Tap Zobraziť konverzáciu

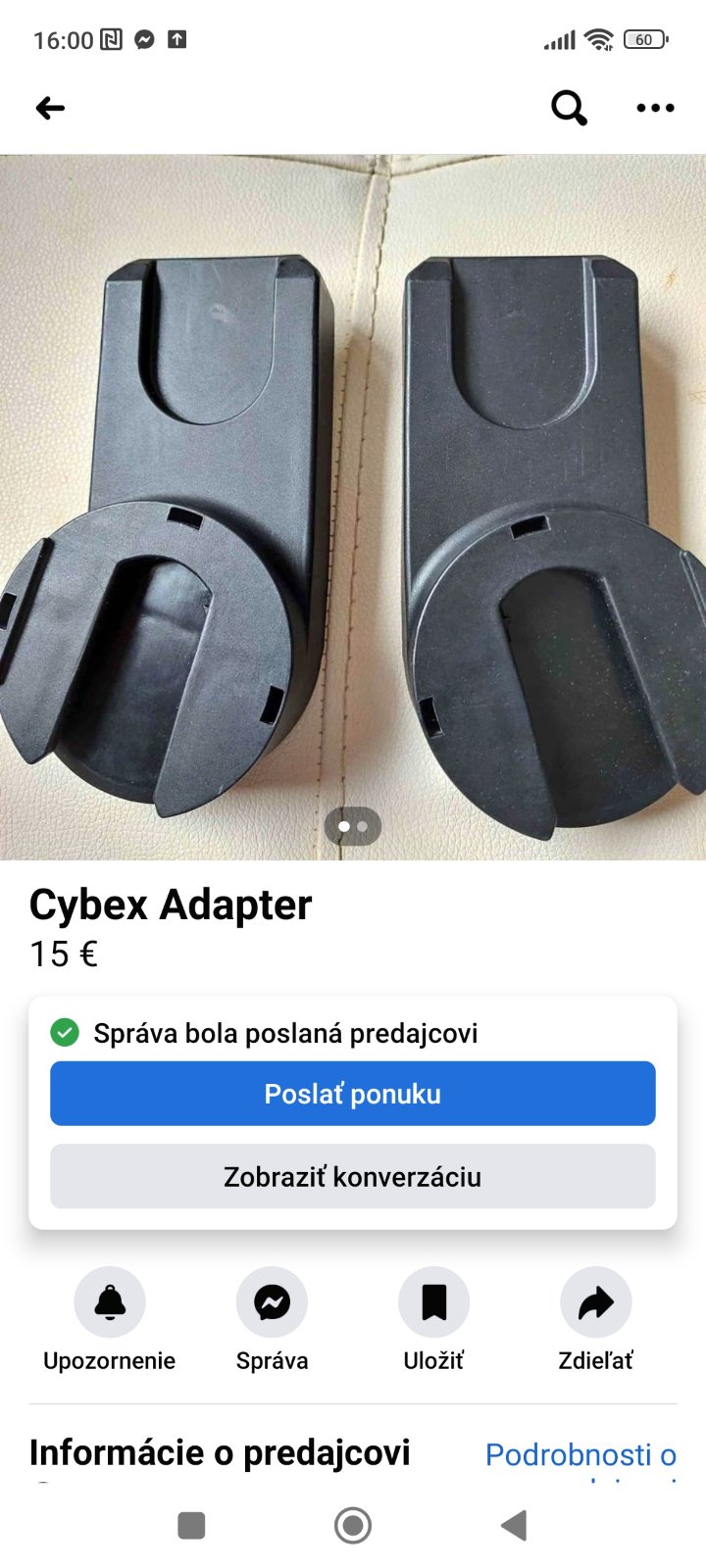(353, 1176)
